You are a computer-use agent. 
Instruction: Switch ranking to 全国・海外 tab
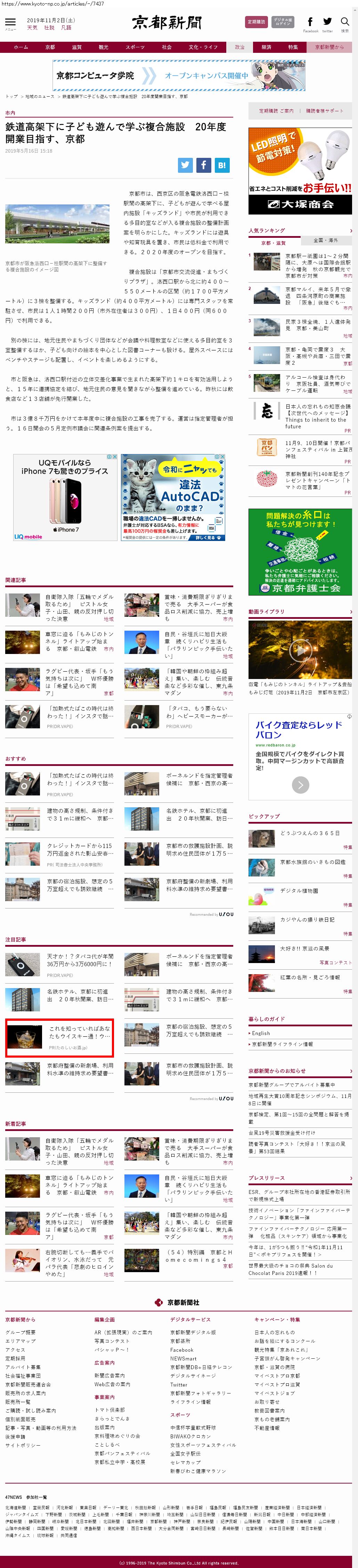[x=325, y=240]
